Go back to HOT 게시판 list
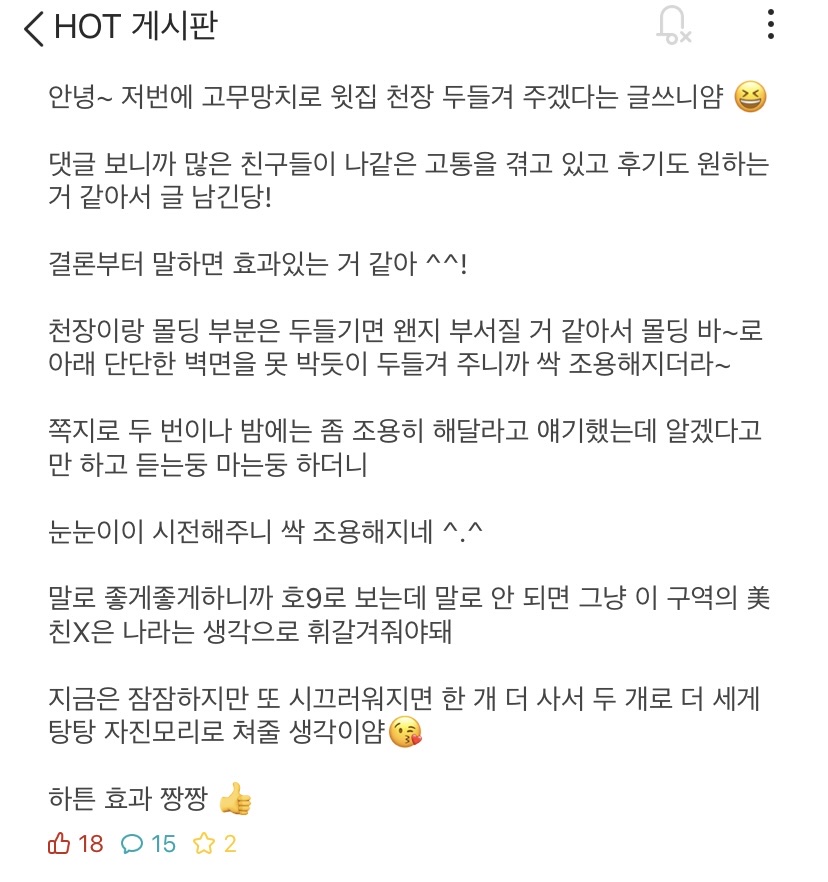 34,27
